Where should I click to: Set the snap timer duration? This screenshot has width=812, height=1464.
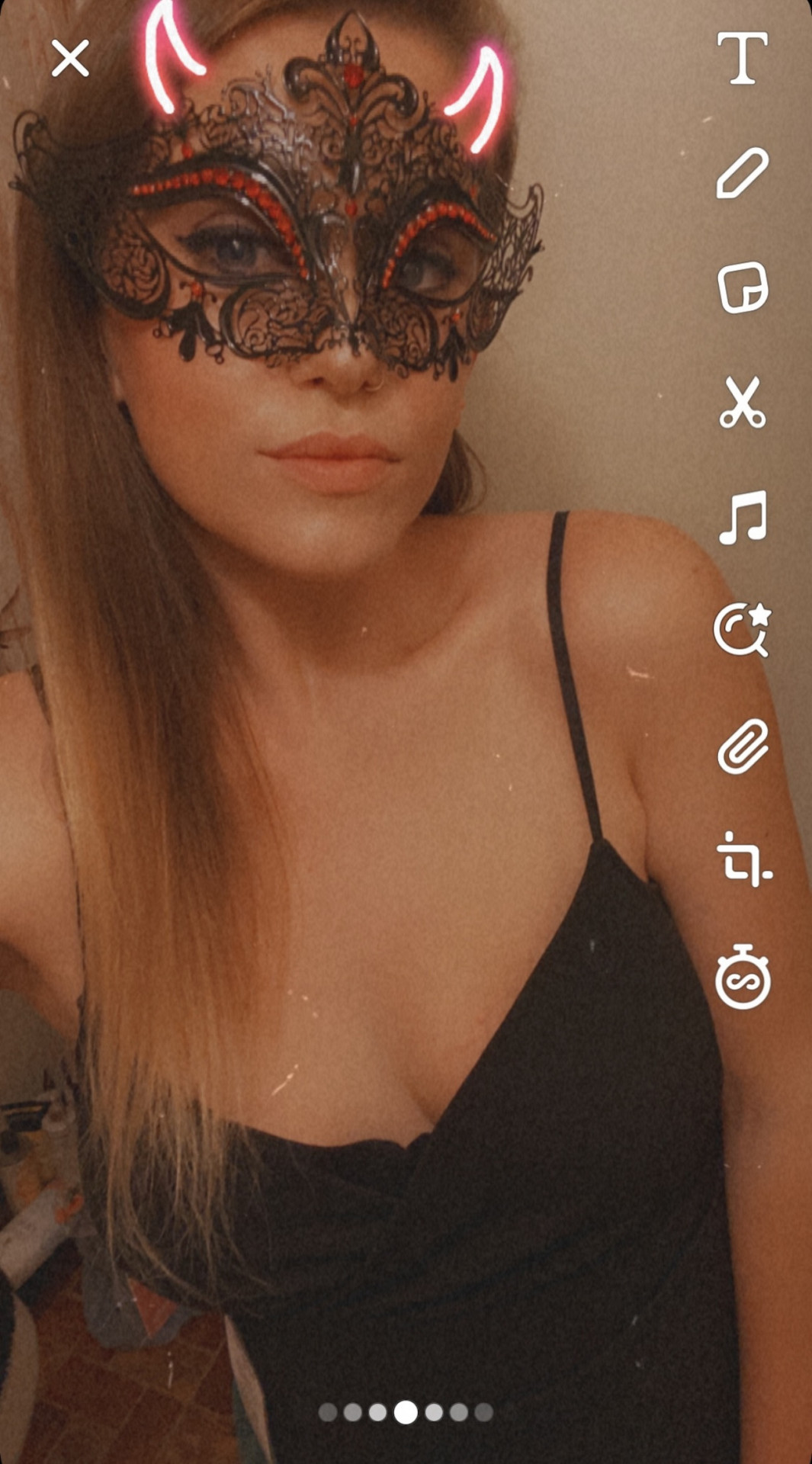[x=743, y=977]
